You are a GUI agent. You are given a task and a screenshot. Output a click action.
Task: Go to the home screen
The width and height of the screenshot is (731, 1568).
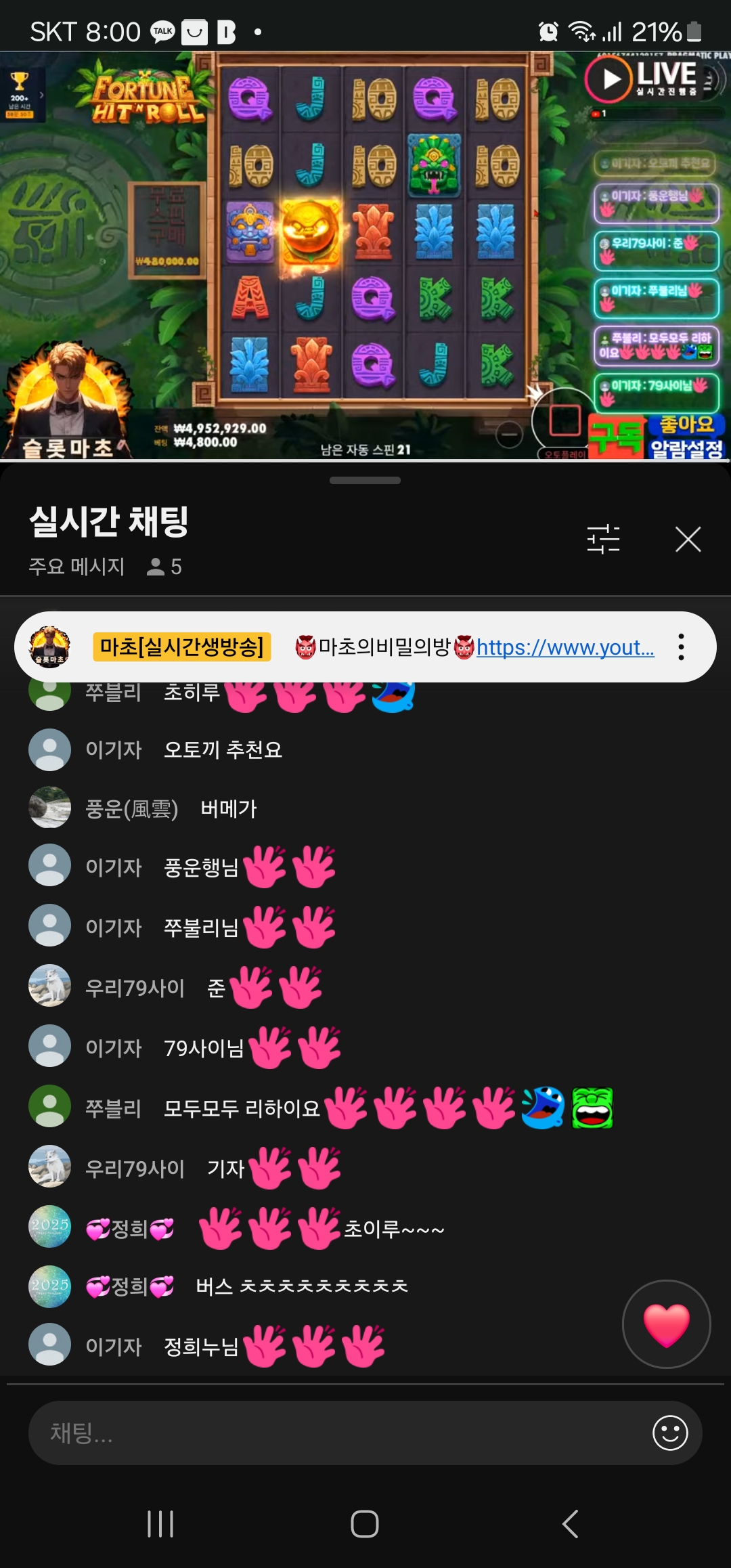click(x=365, y=1524)
